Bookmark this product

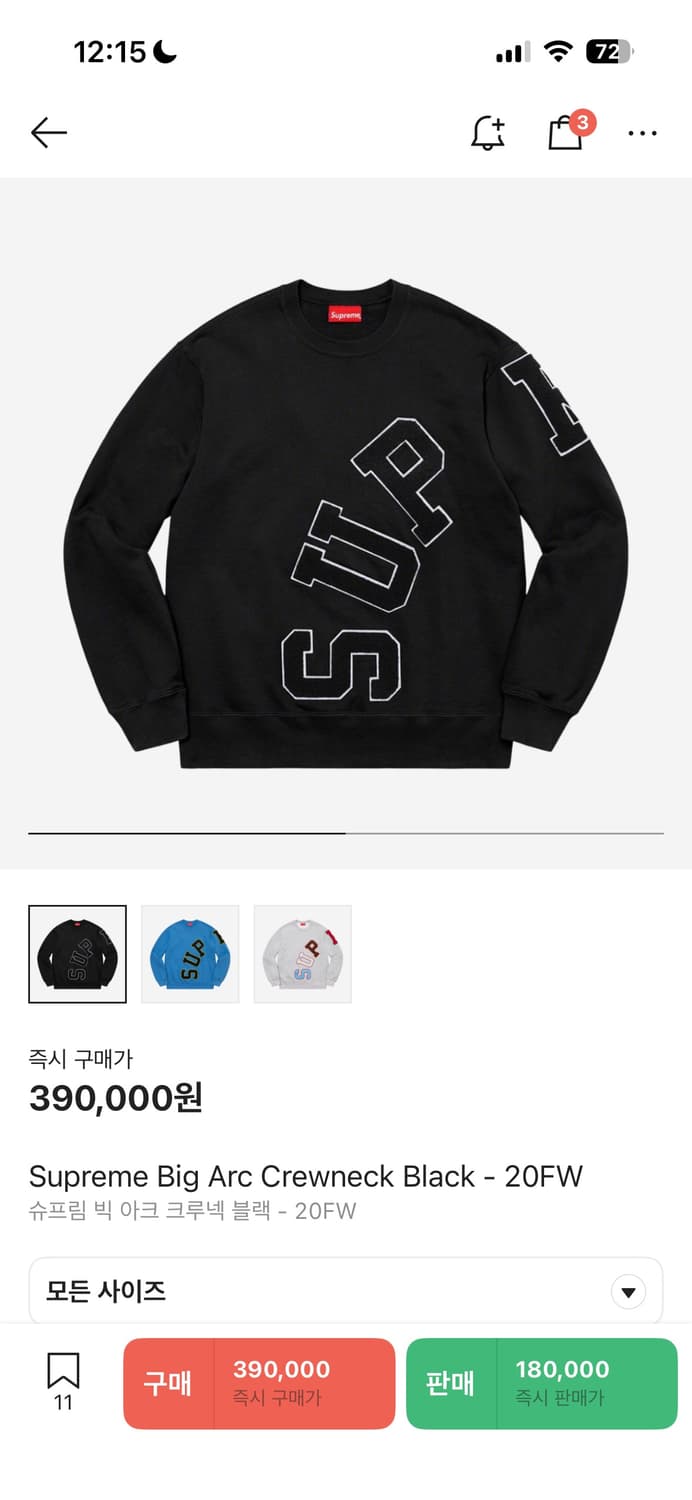[x=63, y=1381]
